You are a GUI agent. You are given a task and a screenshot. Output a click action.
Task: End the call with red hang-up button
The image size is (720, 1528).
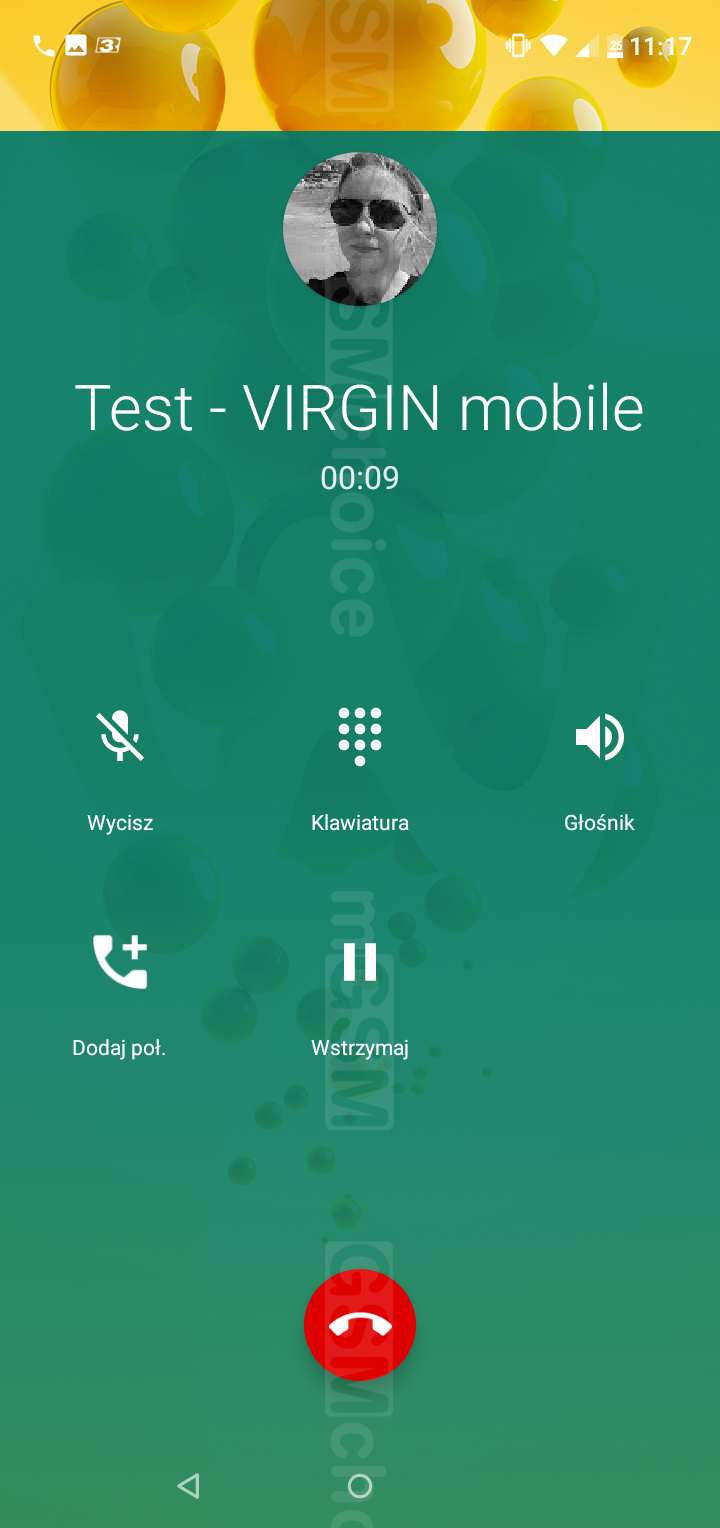point(360,1325)
